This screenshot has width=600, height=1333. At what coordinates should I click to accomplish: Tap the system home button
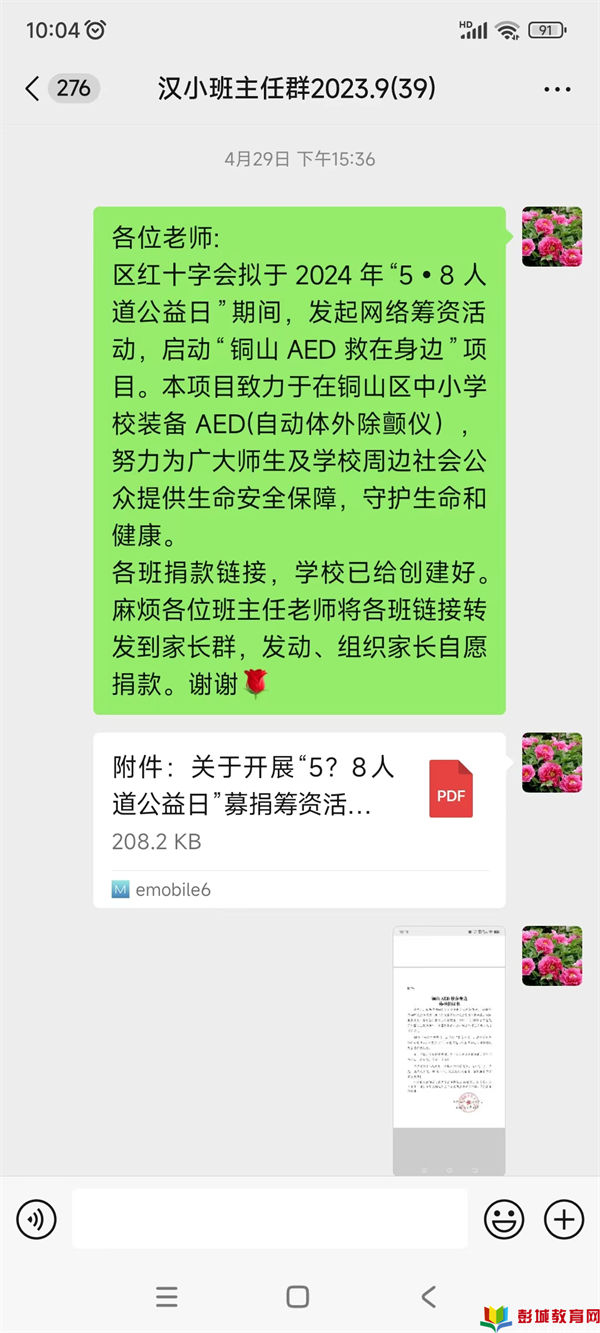coord(298,1297)
